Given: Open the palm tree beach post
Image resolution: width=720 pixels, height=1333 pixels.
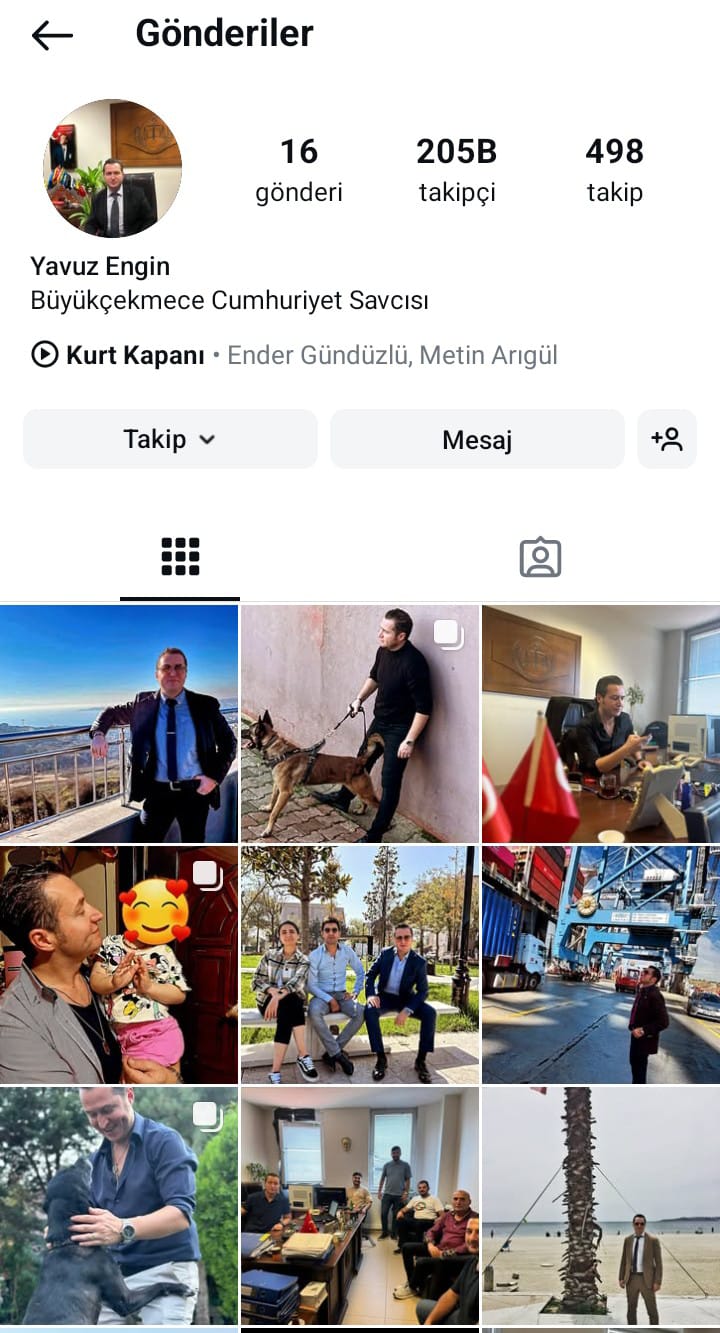Looking at the screenshot, I should coord(601,1206).
